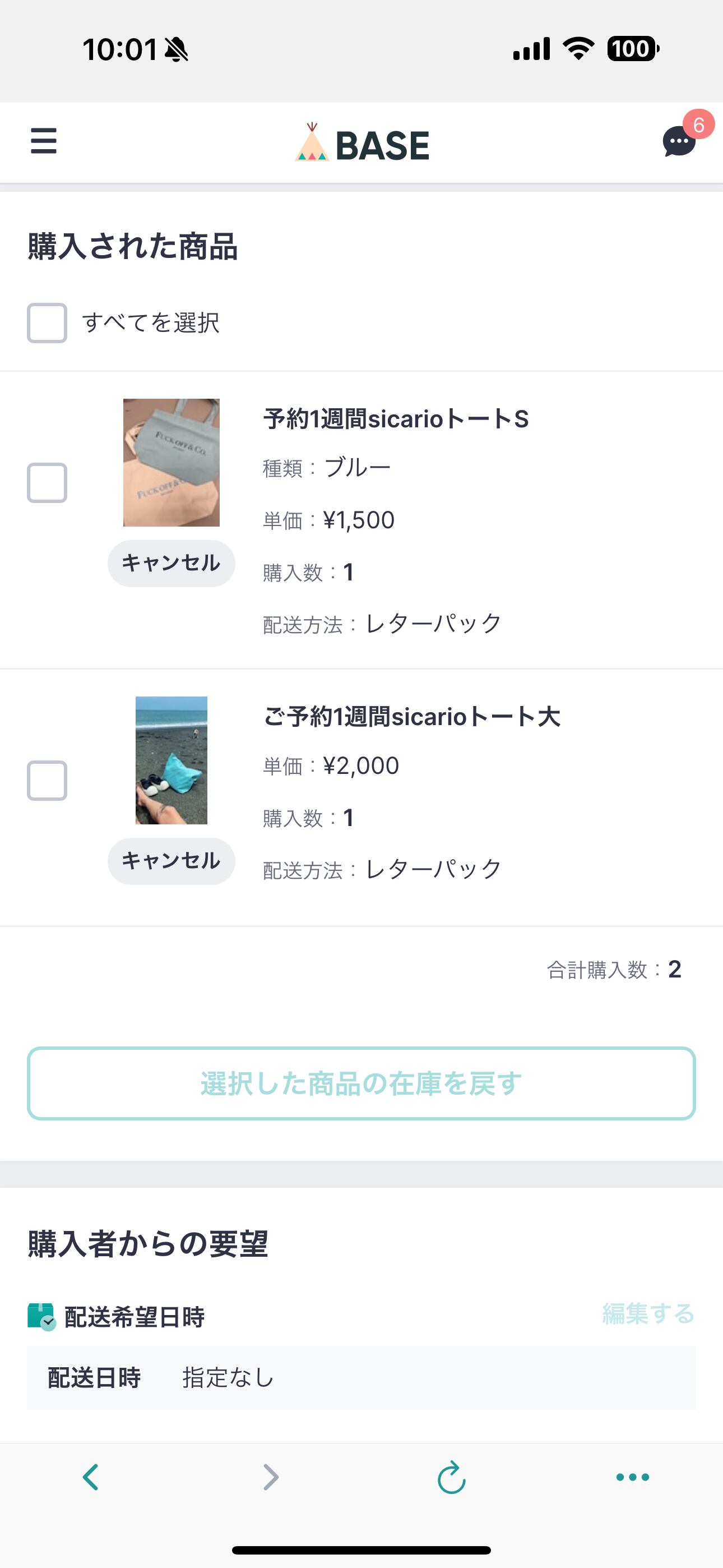Reload the current page
723x1568 pixels.
pos(452,1477)
